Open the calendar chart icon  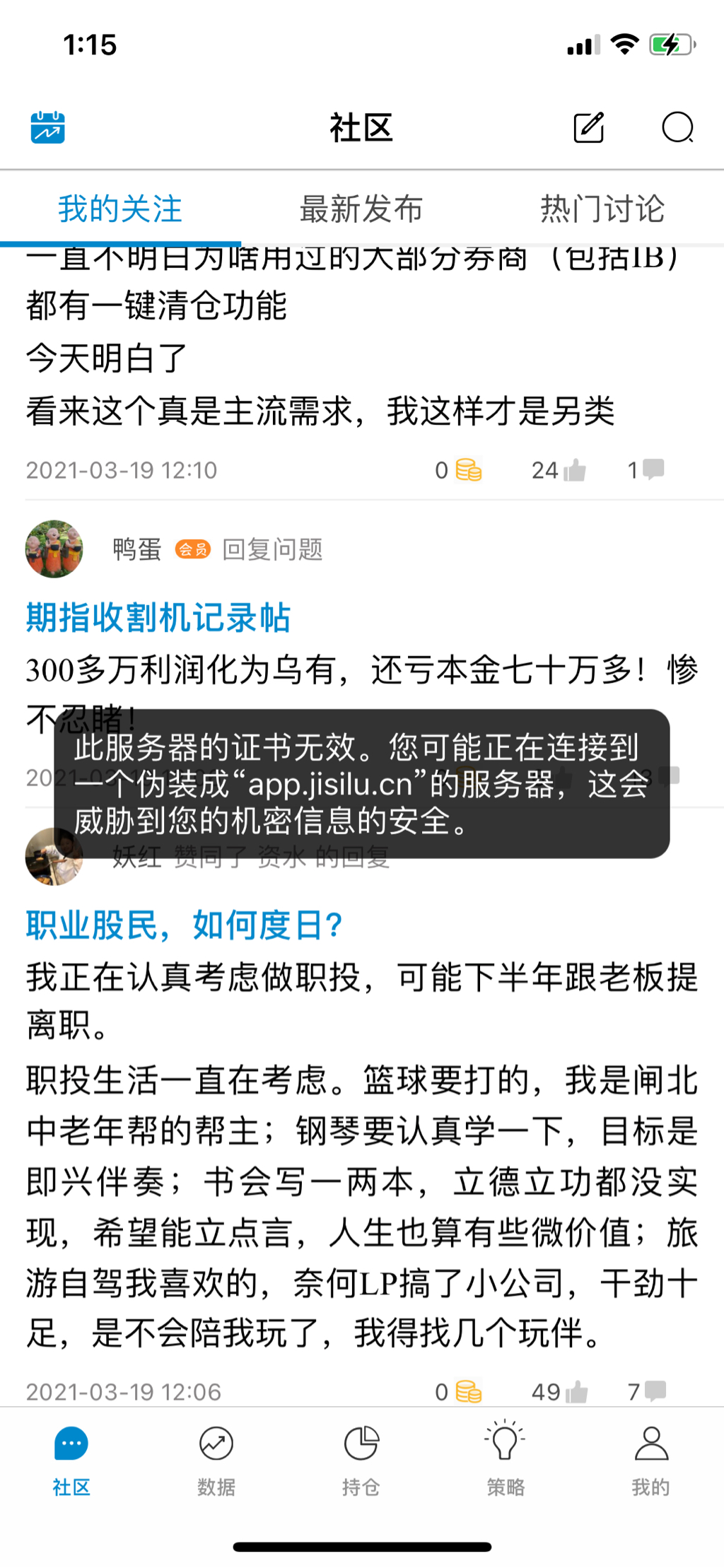47,128
